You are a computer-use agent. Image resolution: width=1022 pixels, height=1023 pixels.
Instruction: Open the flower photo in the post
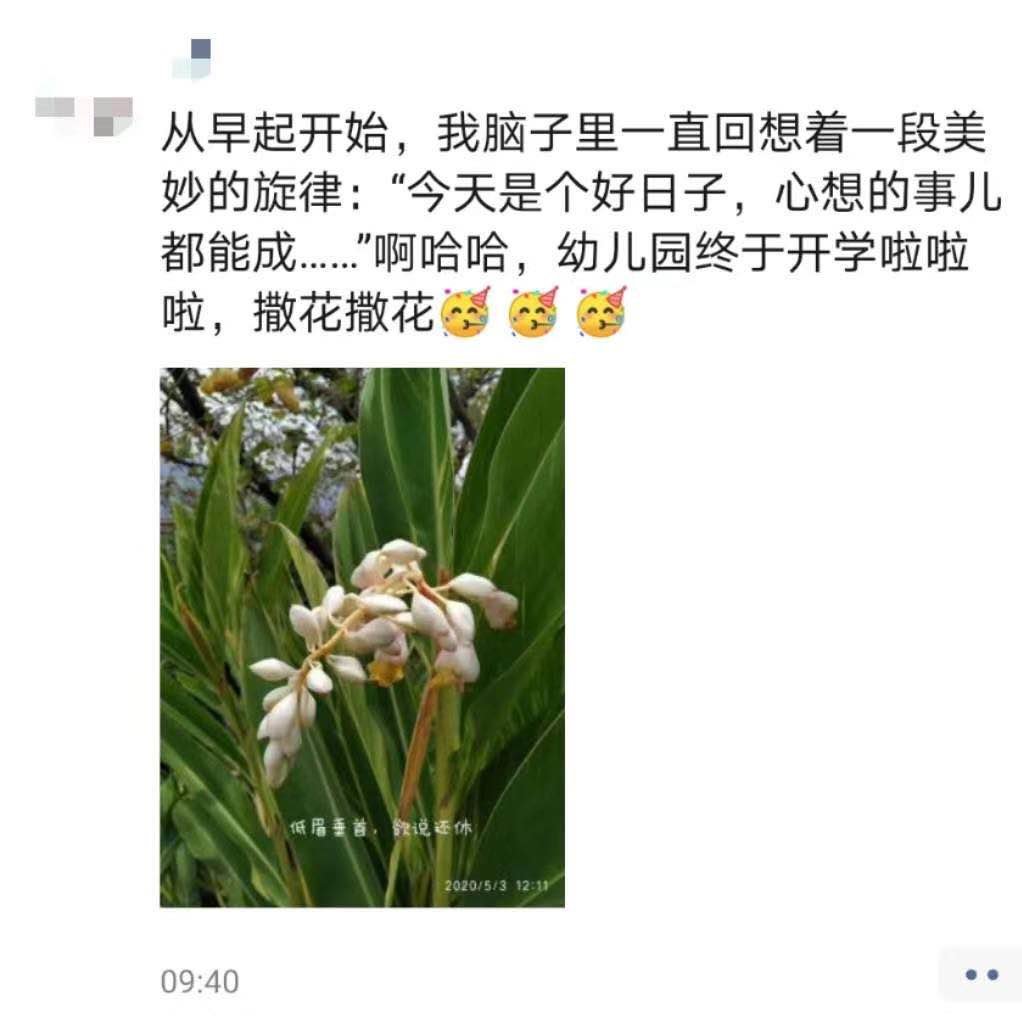(x=362, y=637)
